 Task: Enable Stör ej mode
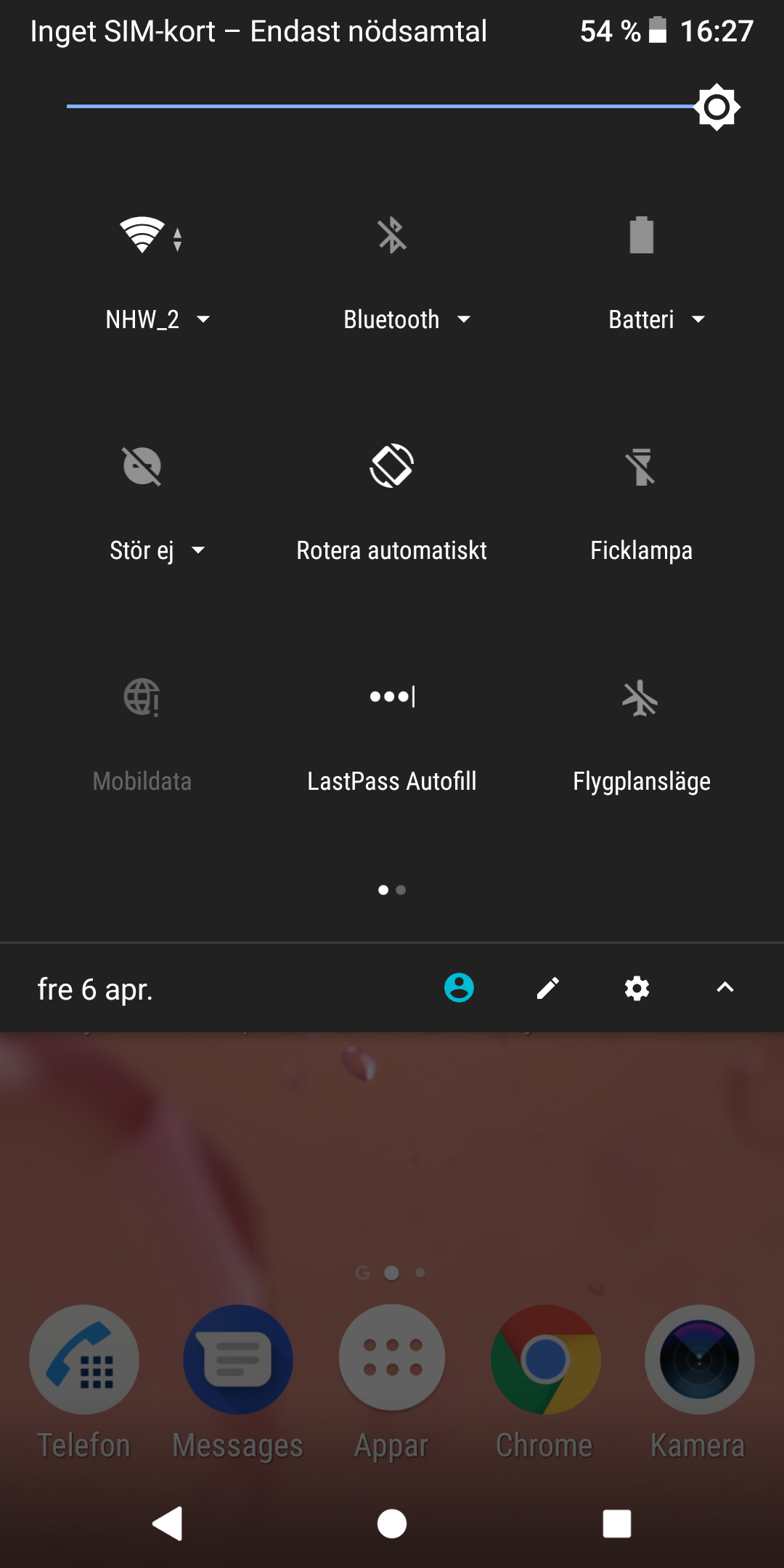coord(142,466)
